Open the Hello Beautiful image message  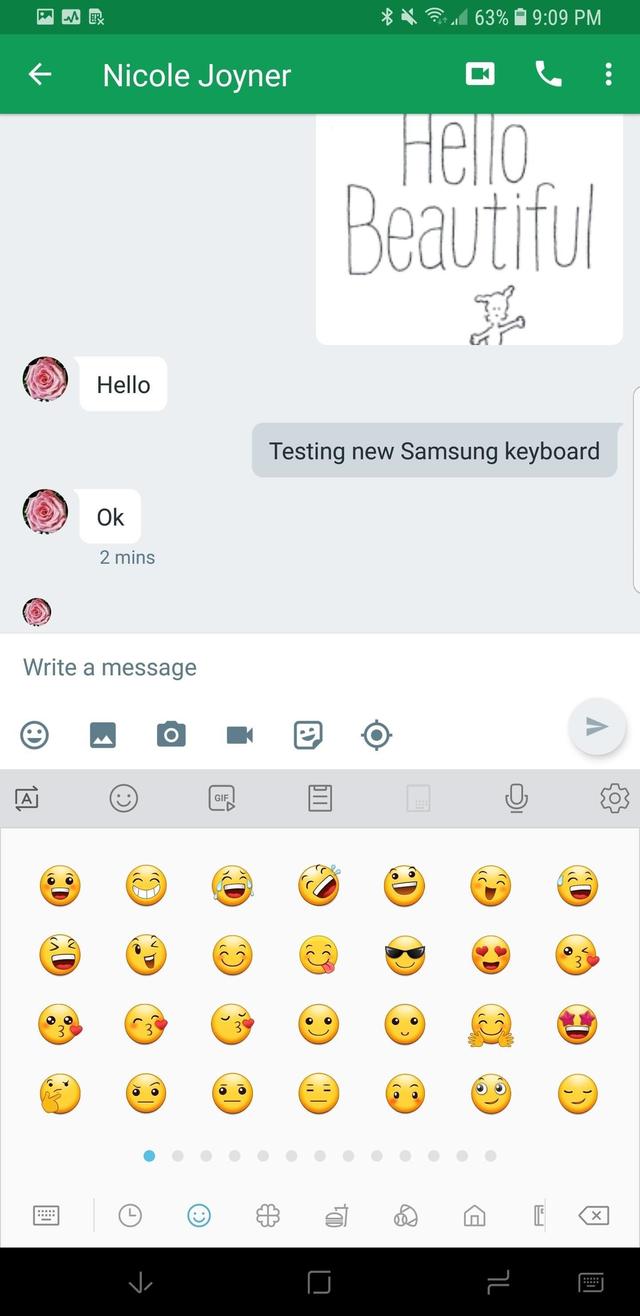click(469, 229)
